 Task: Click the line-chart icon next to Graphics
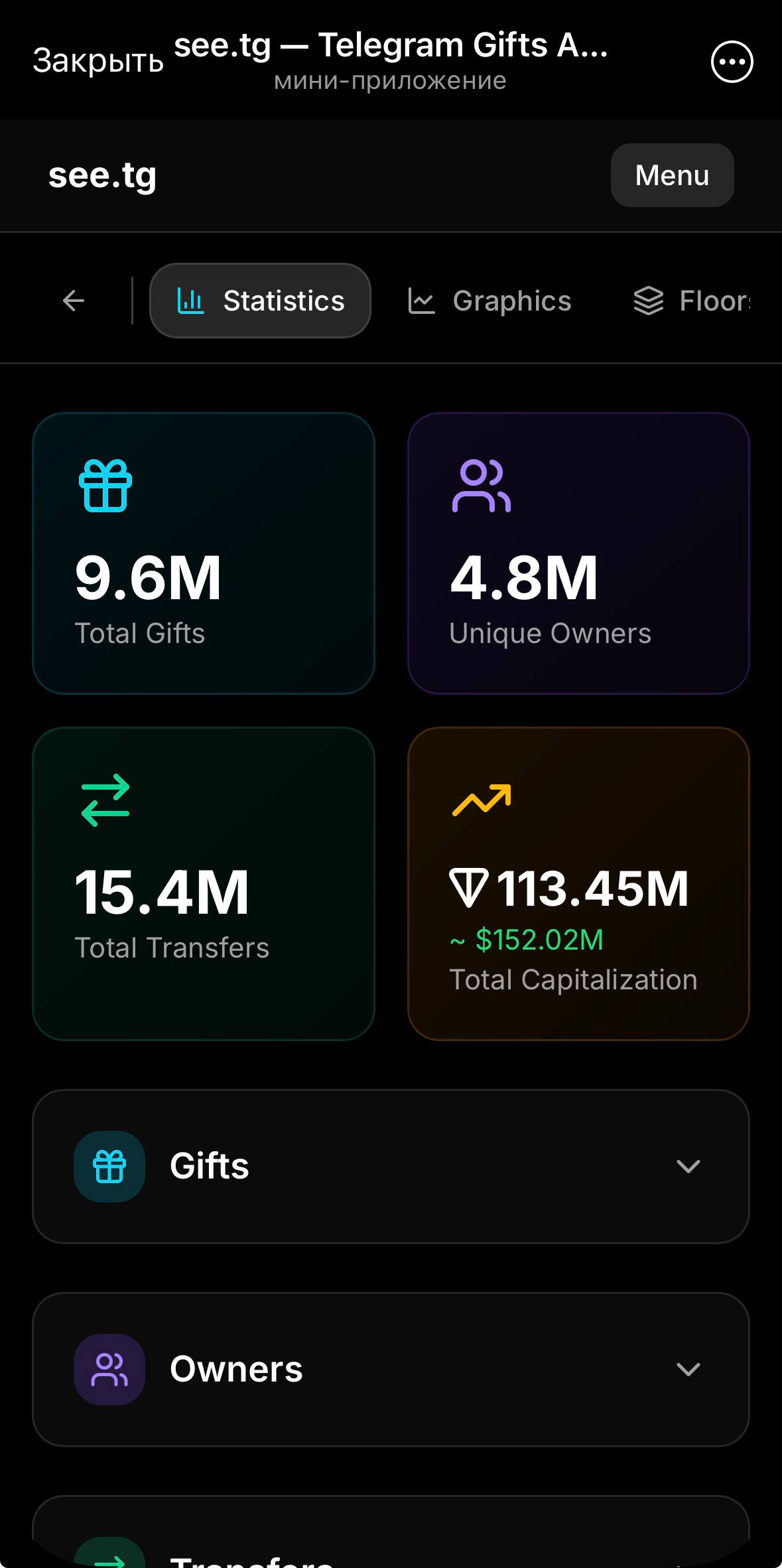tap(422, 300)
